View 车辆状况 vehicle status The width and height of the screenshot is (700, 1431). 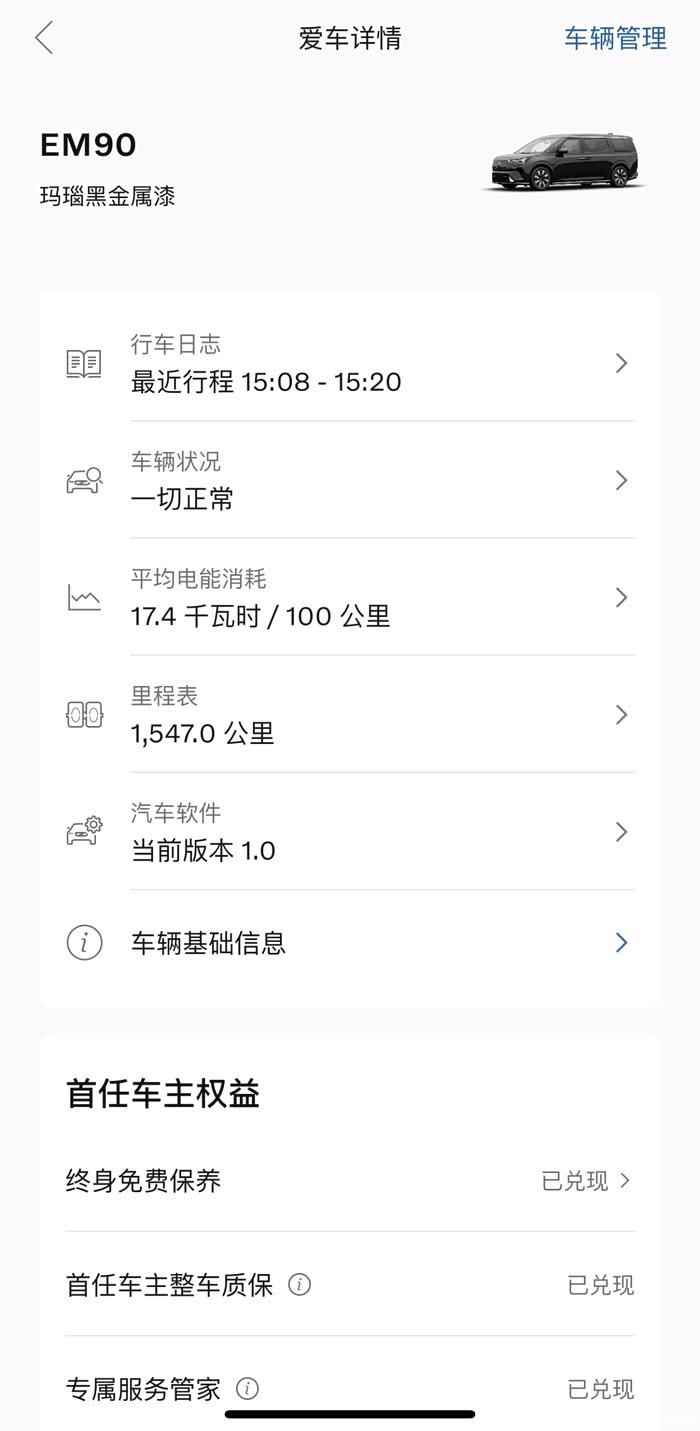click(x=349, y=481)
